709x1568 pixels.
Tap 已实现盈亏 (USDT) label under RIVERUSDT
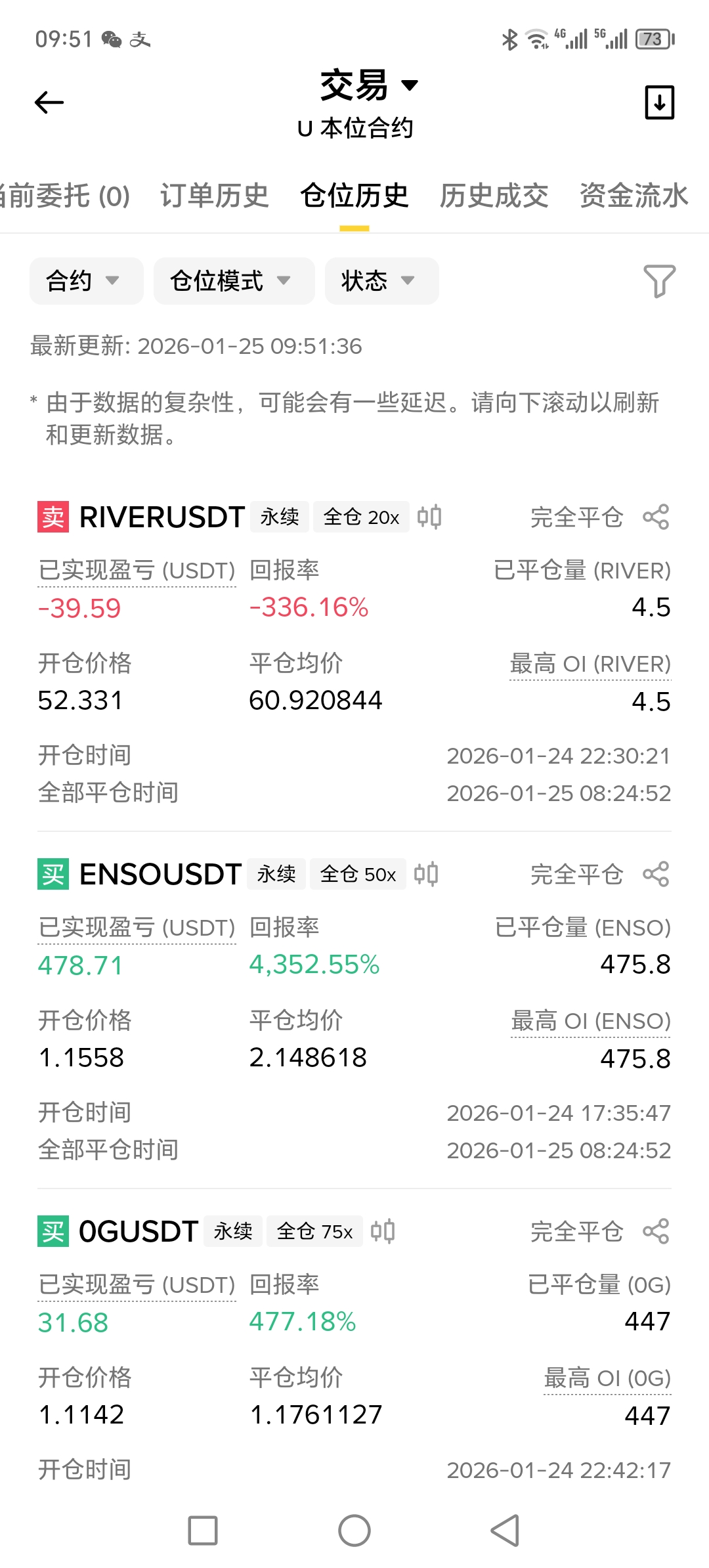coord(137,571)
